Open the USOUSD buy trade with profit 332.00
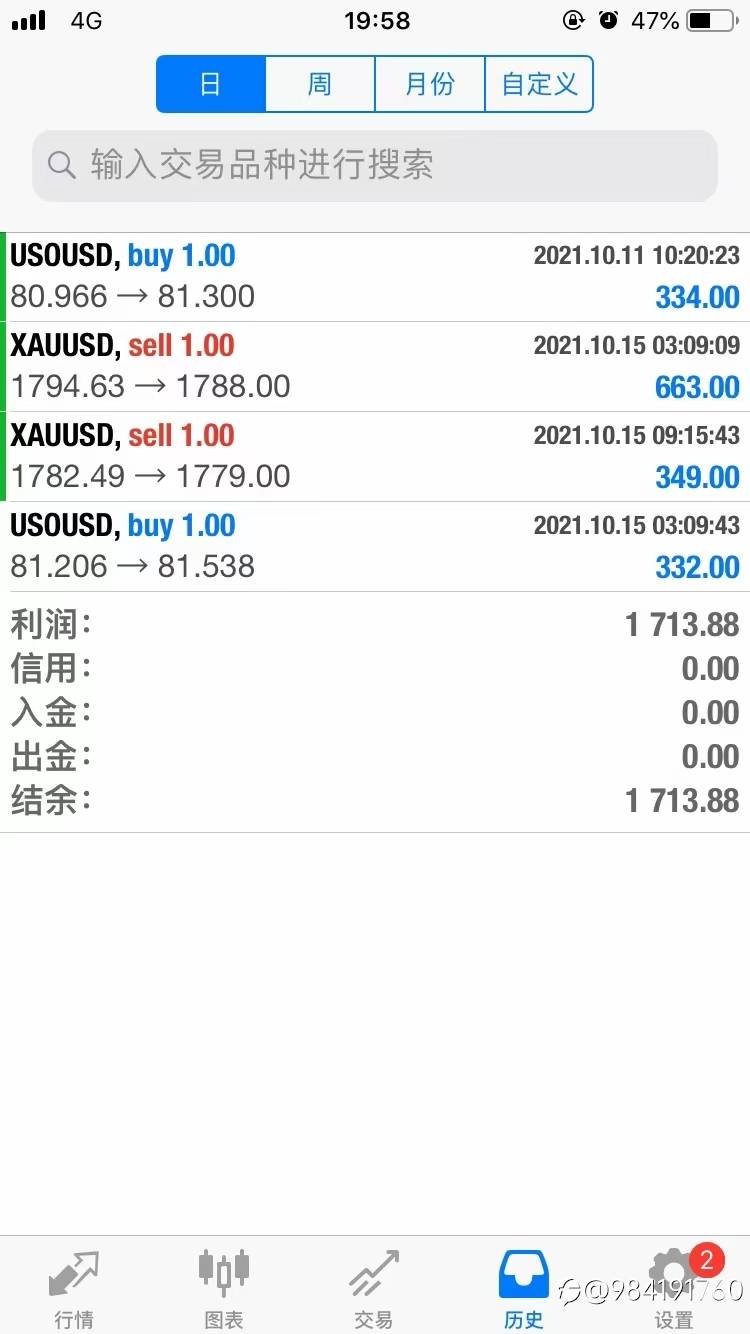 [x=375, y=547]
